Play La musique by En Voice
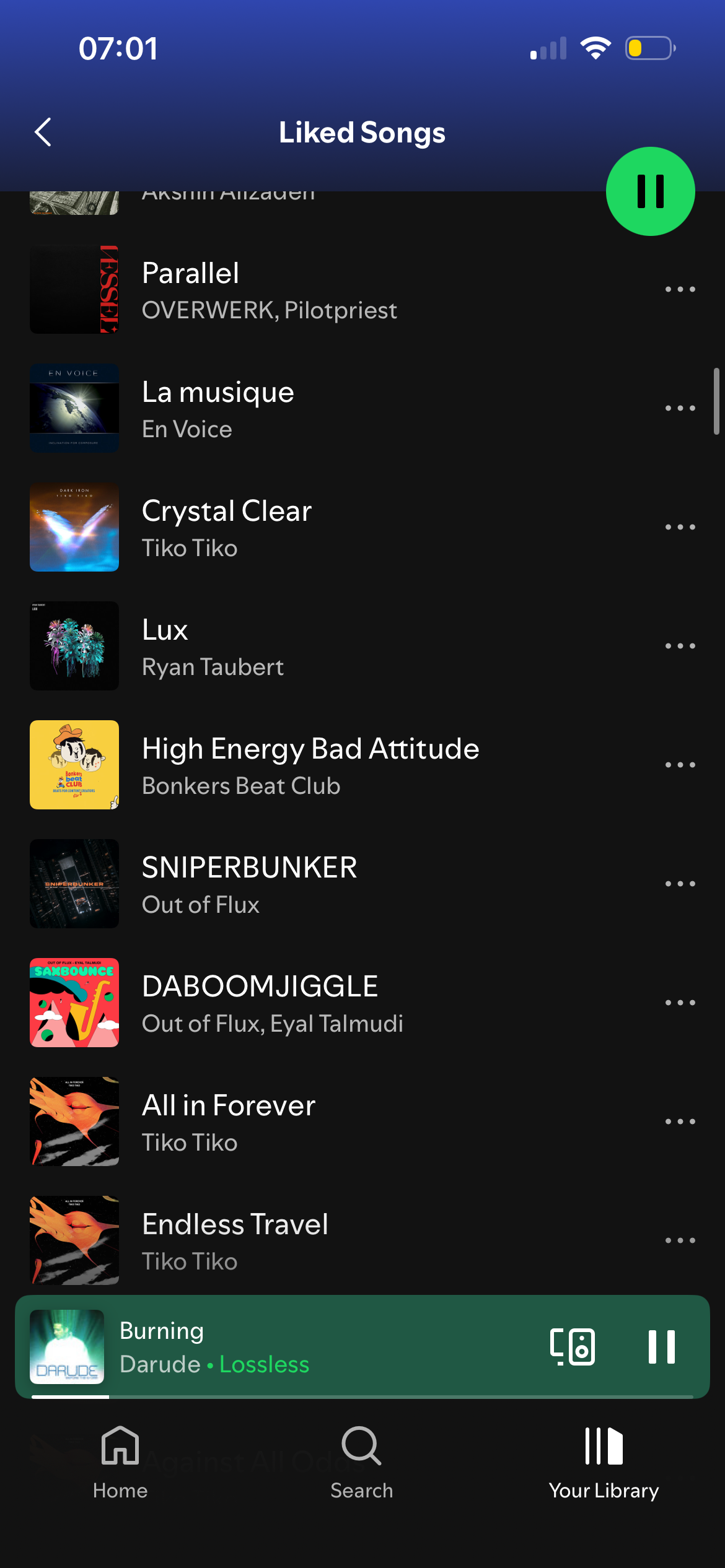725x1568 pixels. (310, 409)
